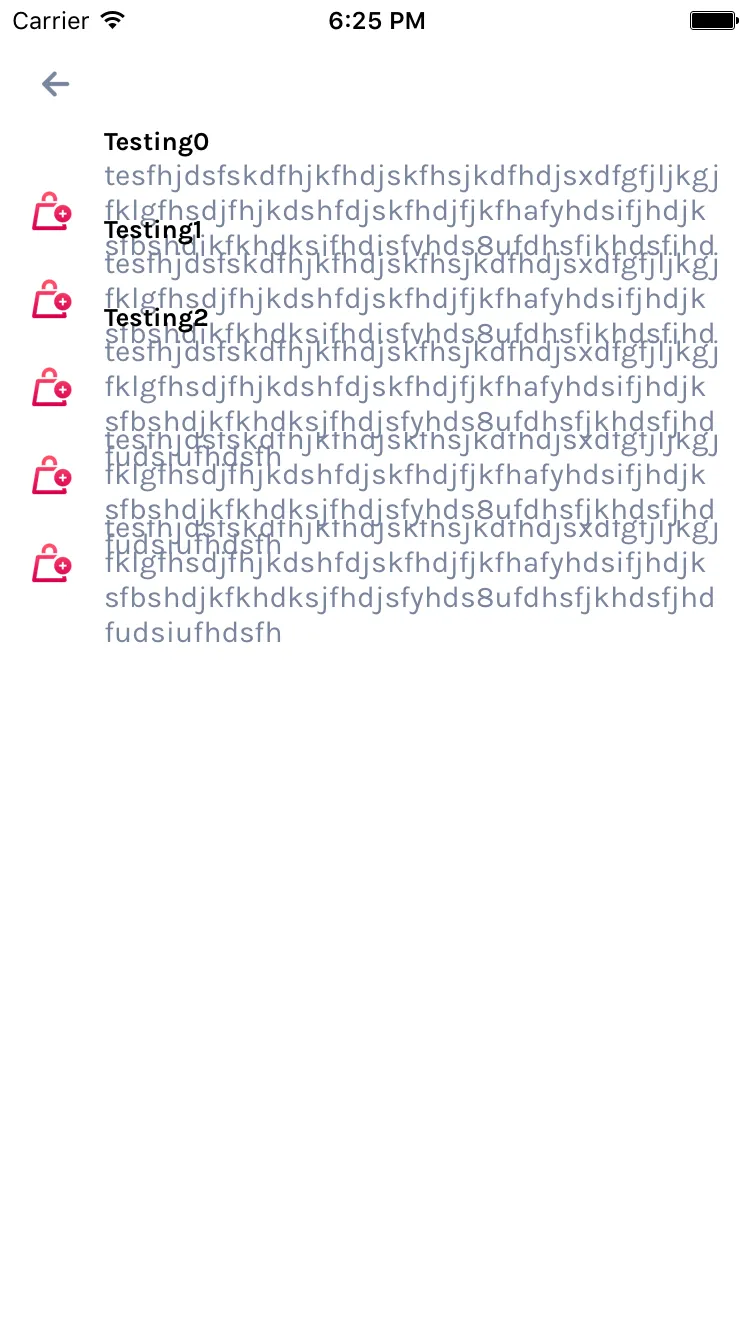Open the Testing1 list row

click(x=153, y=231)
